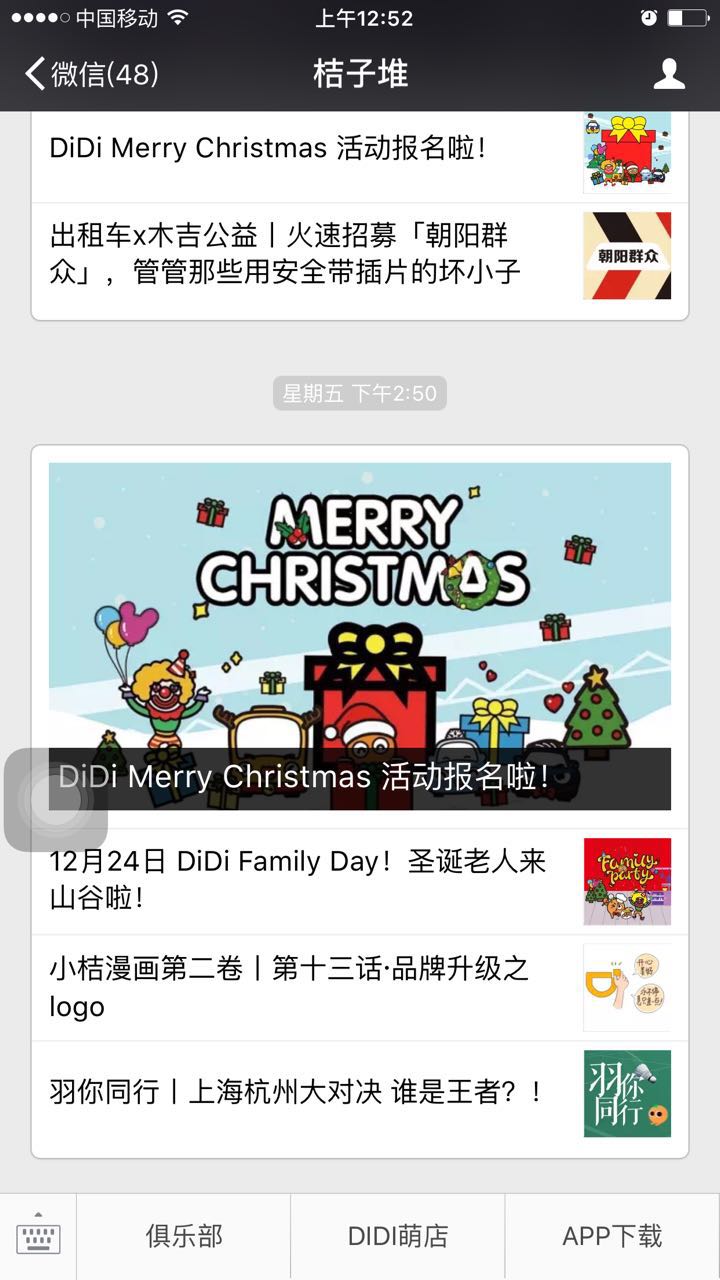720x1280 pixels.
Task: Go back to the WeChat chats list
Action: coord(90,74)
